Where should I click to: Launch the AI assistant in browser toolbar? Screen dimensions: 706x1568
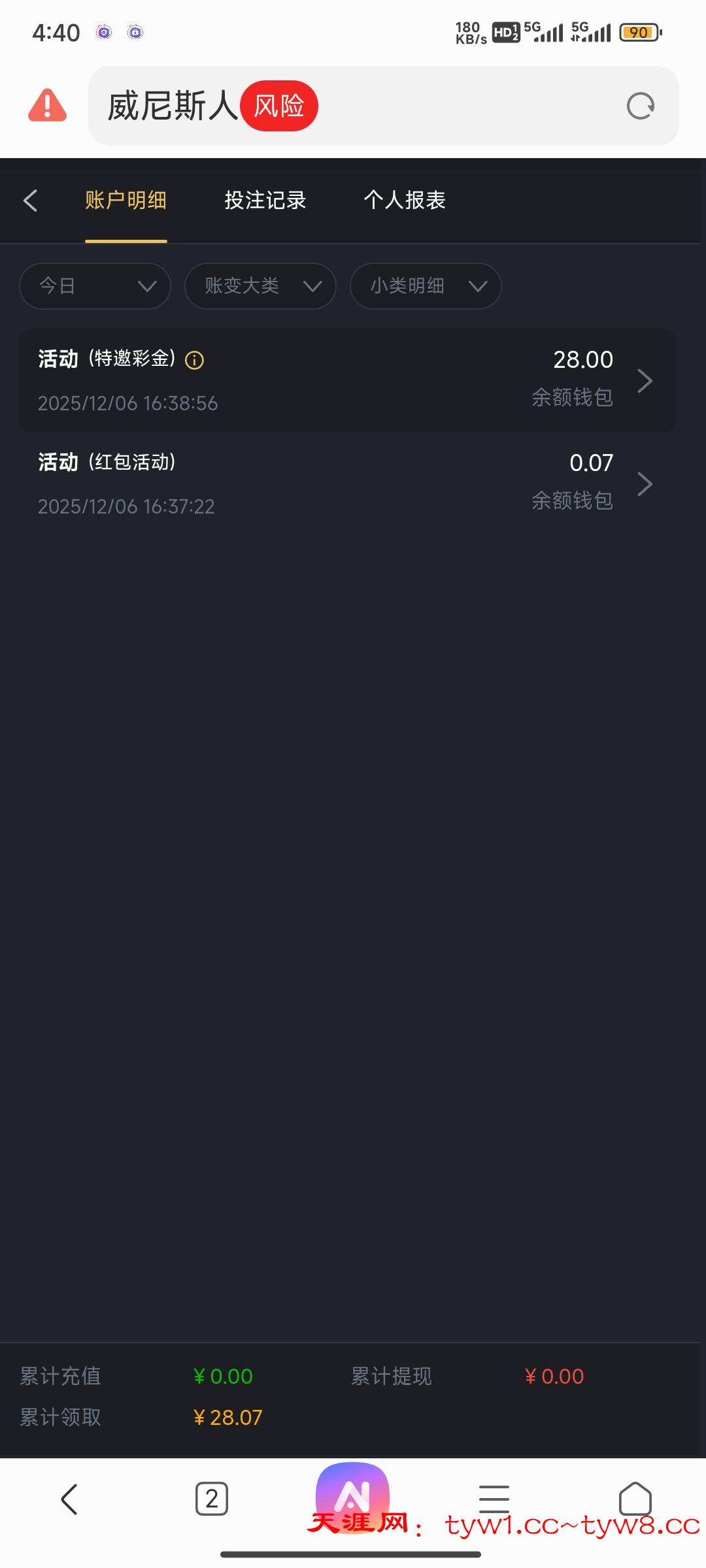pyautogui.click(x=352, y=1493)
